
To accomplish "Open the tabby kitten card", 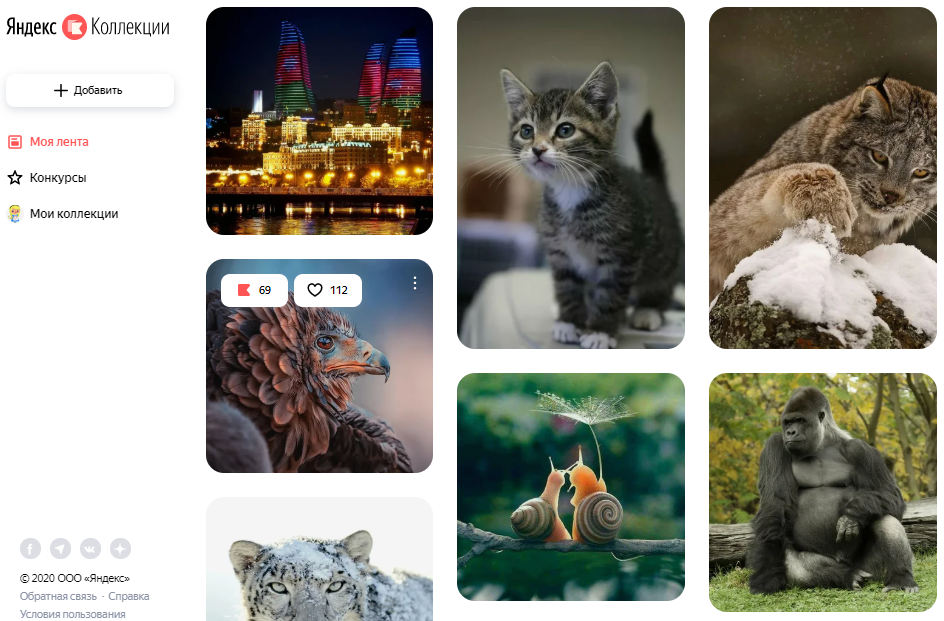I will tap(570, 177).
